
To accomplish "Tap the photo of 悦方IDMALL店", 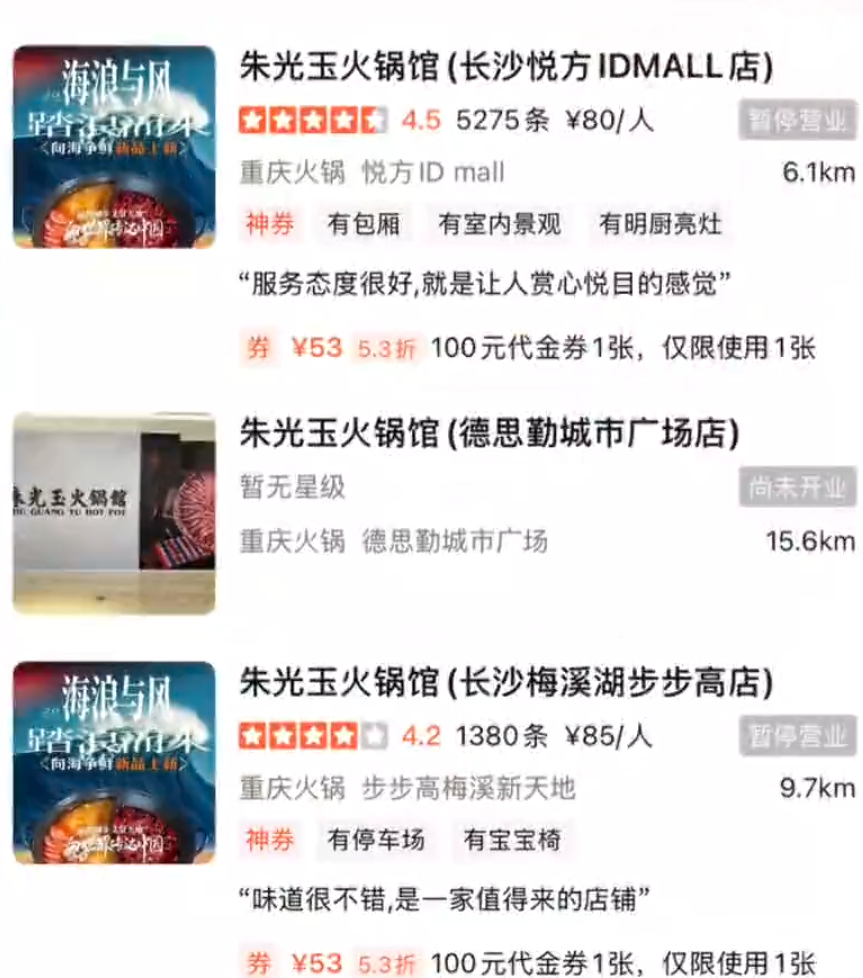I will click(x=114, y=148).
